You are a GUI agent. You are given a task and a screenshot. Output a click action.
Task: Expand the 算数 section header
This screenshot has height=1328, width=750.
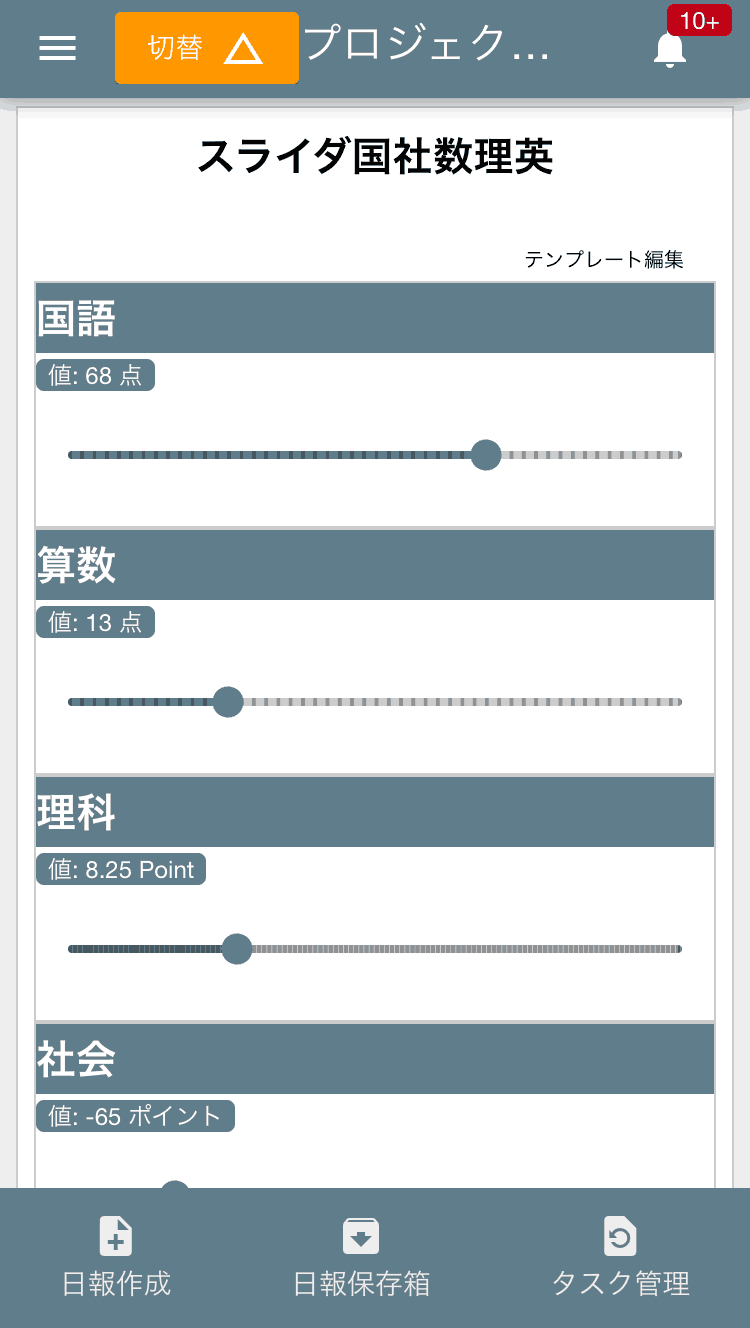click(374, 564)
